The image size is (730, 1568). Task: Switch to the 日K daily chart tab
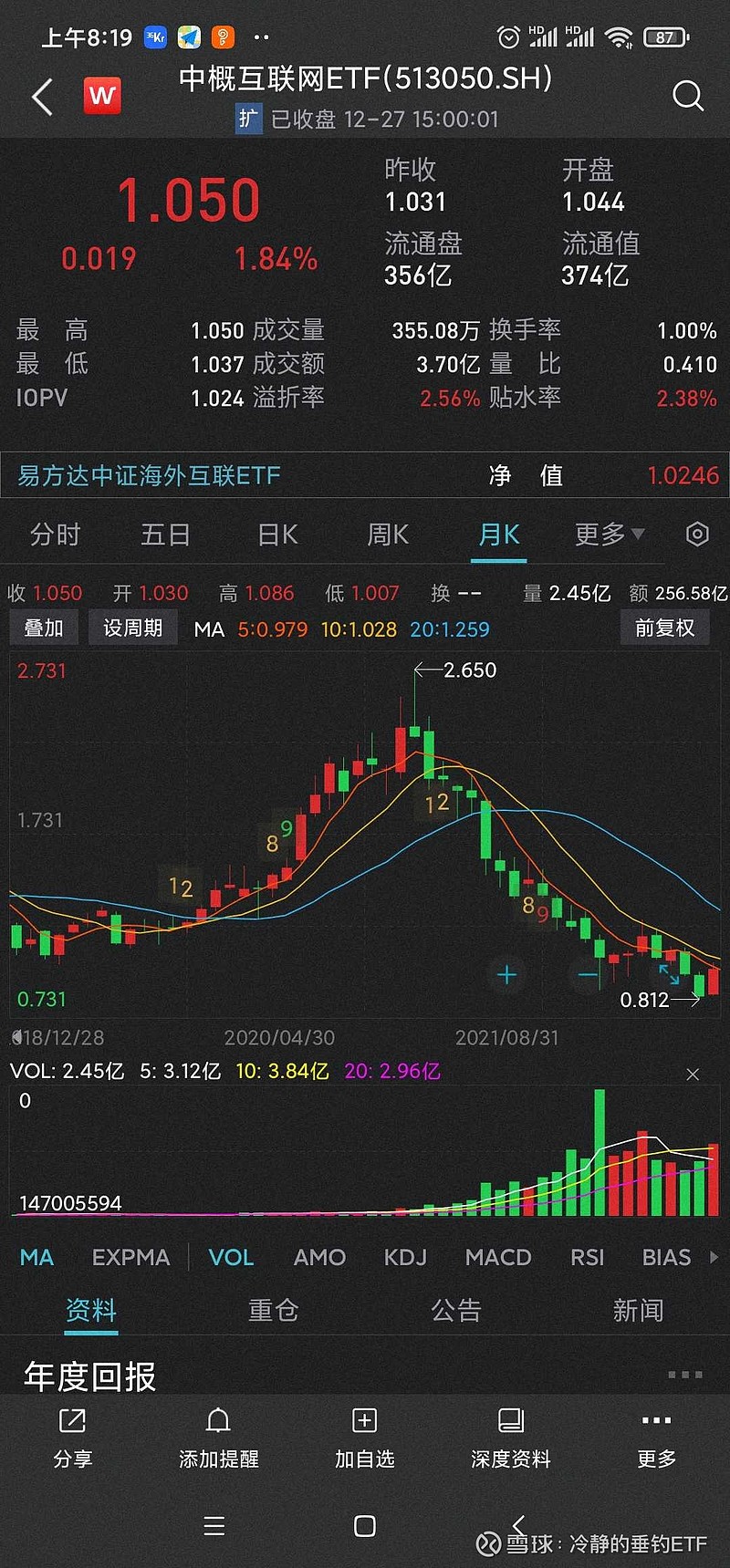coord(276,535)
